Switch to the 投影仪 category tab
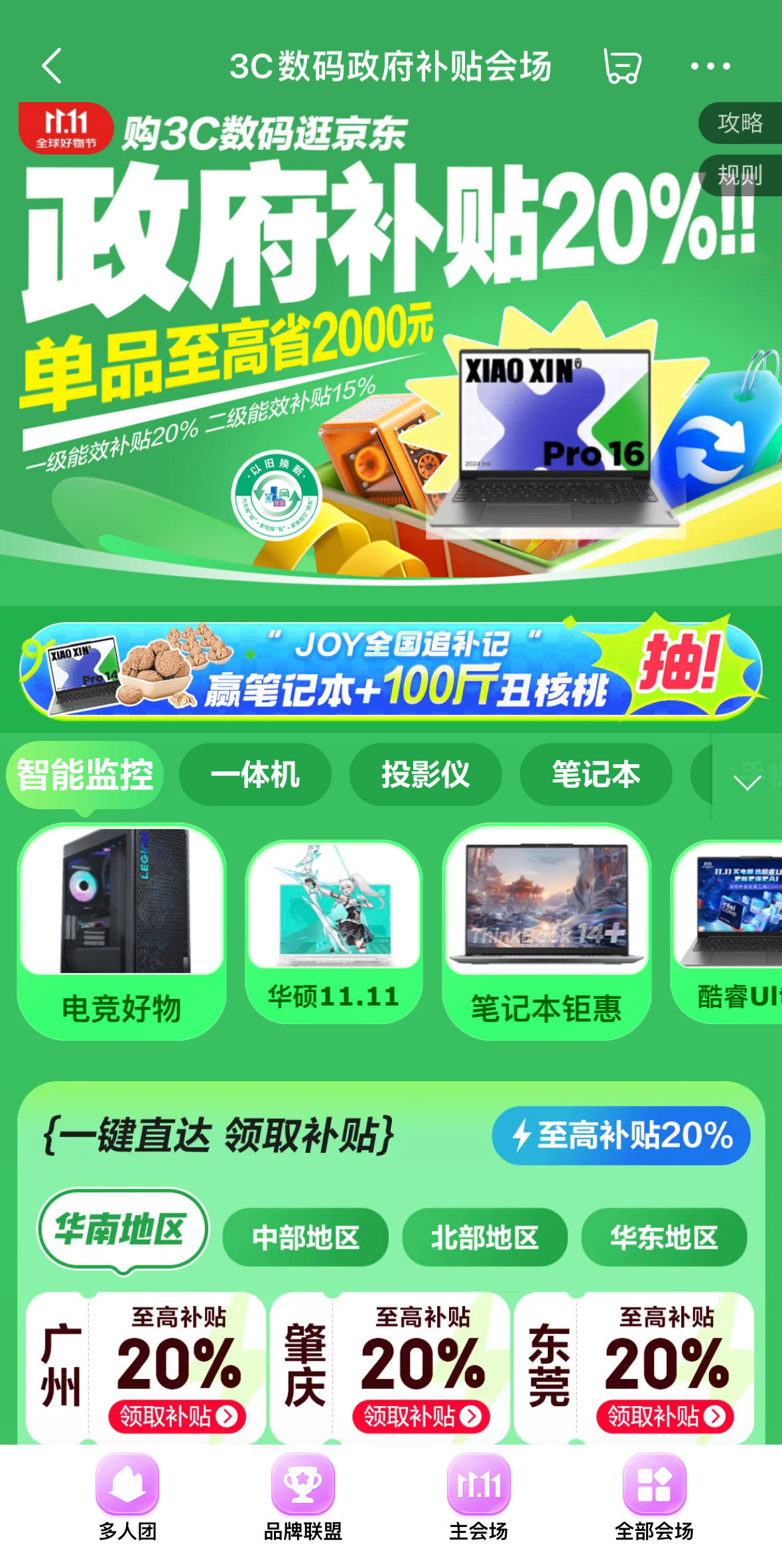 (x=425, y=775)
